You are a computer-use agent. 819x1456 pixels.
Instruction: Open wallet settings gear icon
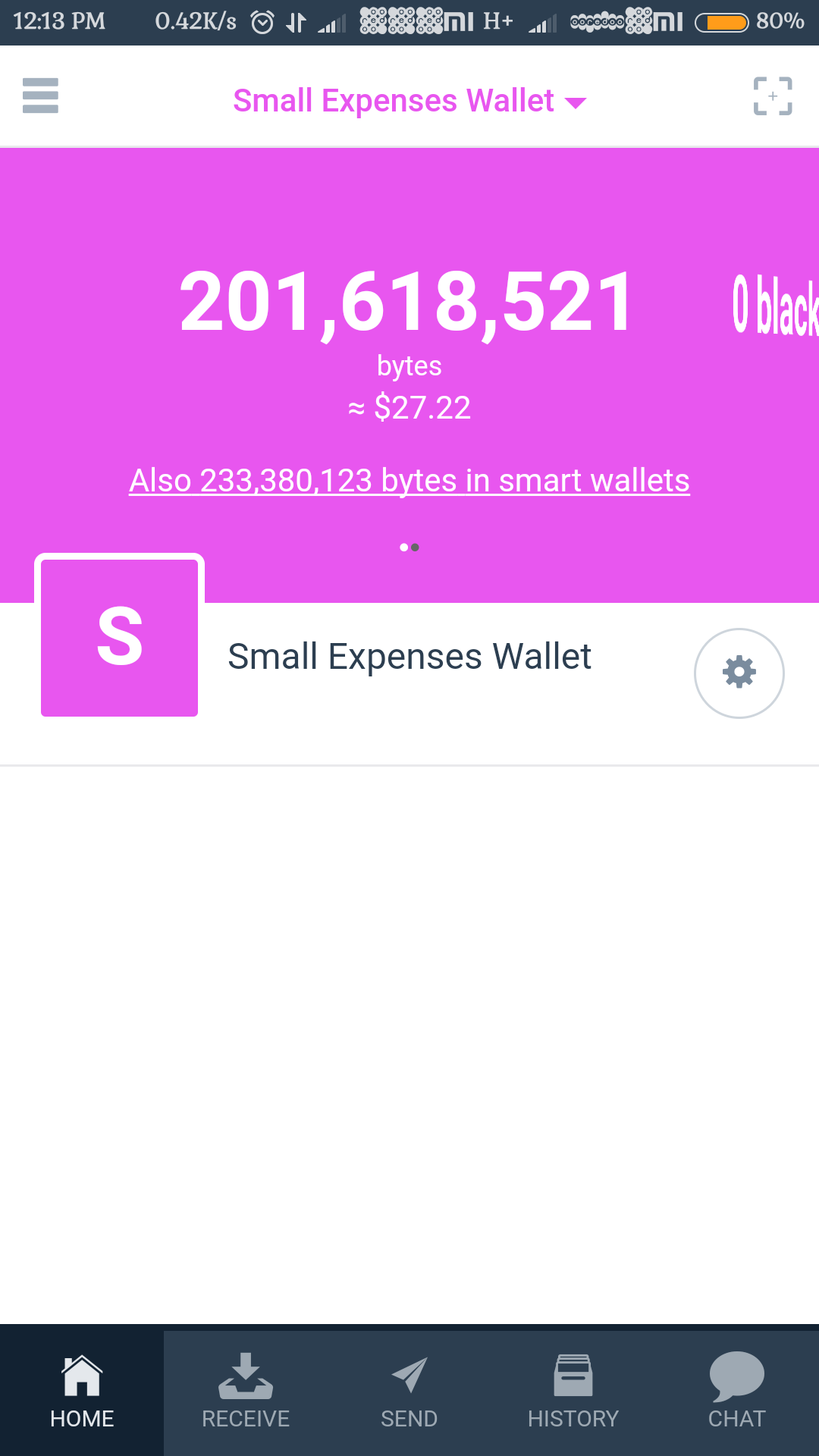[x=739, y=673]
